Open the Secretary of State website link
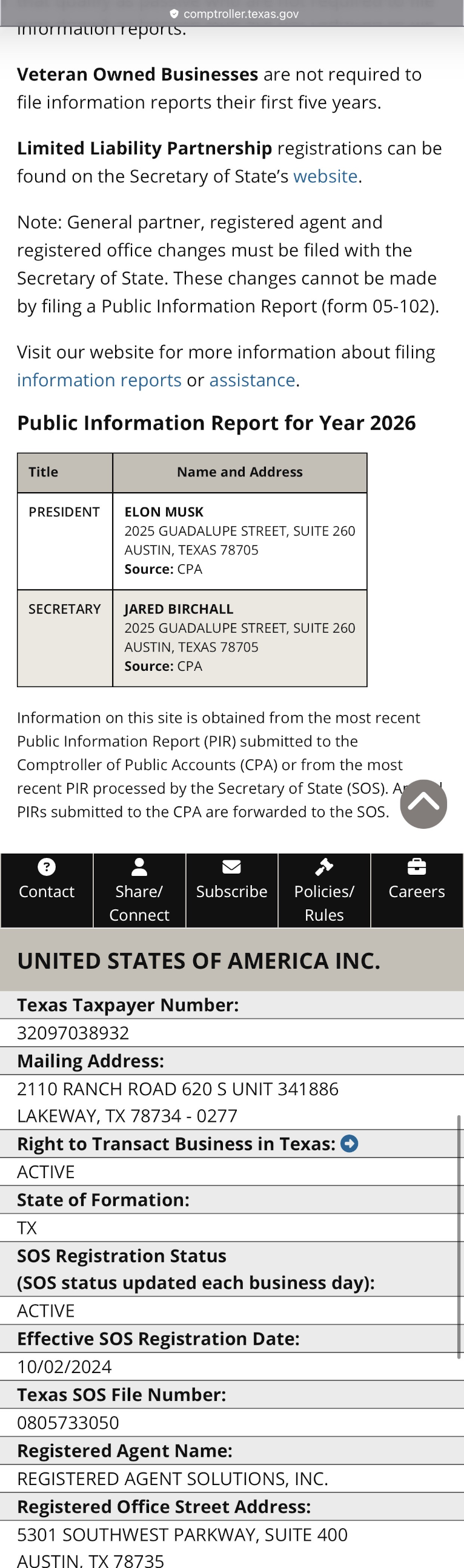This screenshot has height=1568, width=464. (325, 177)
